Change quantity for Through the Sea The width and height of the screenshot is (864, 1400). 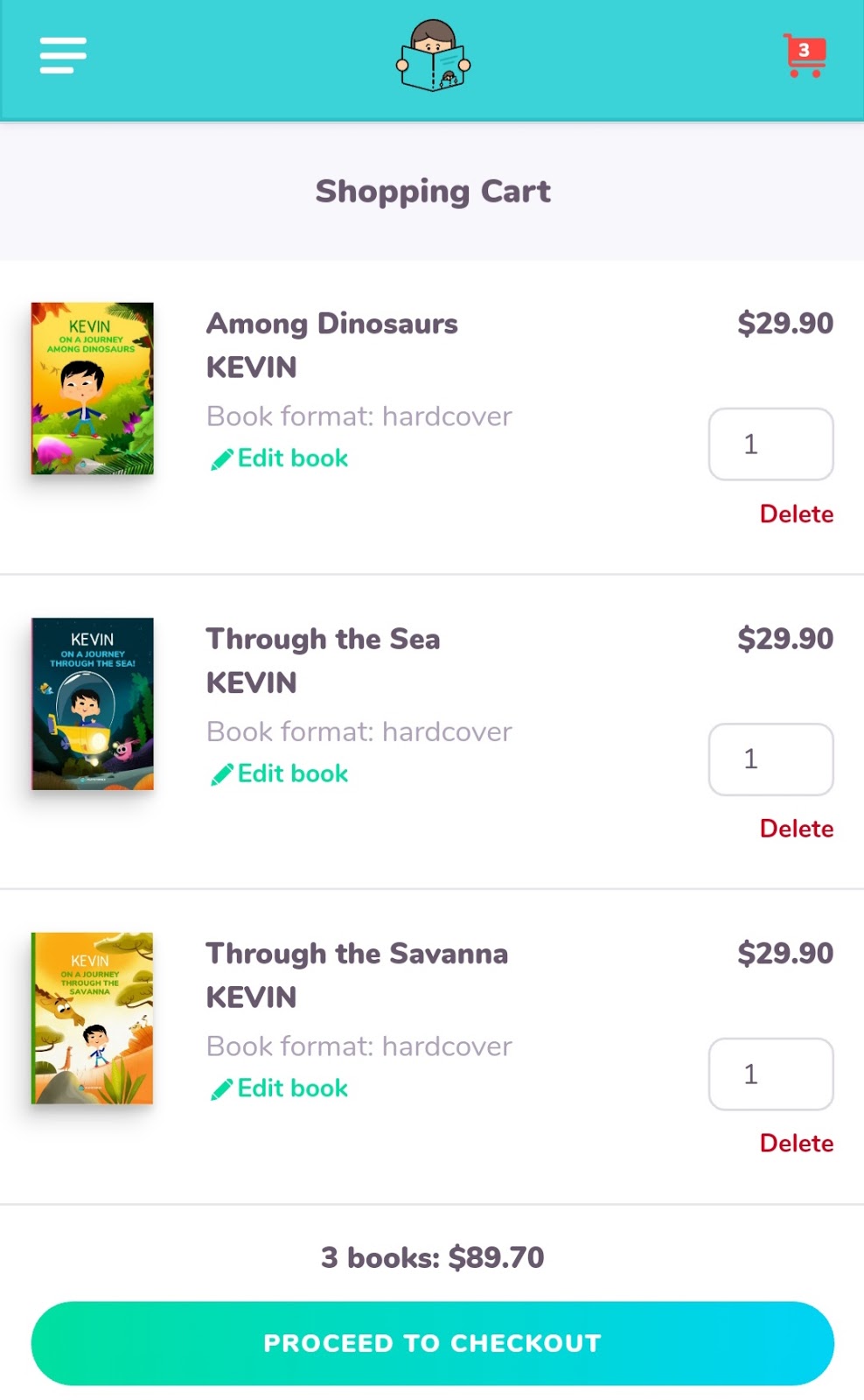[x=770, y=759]
